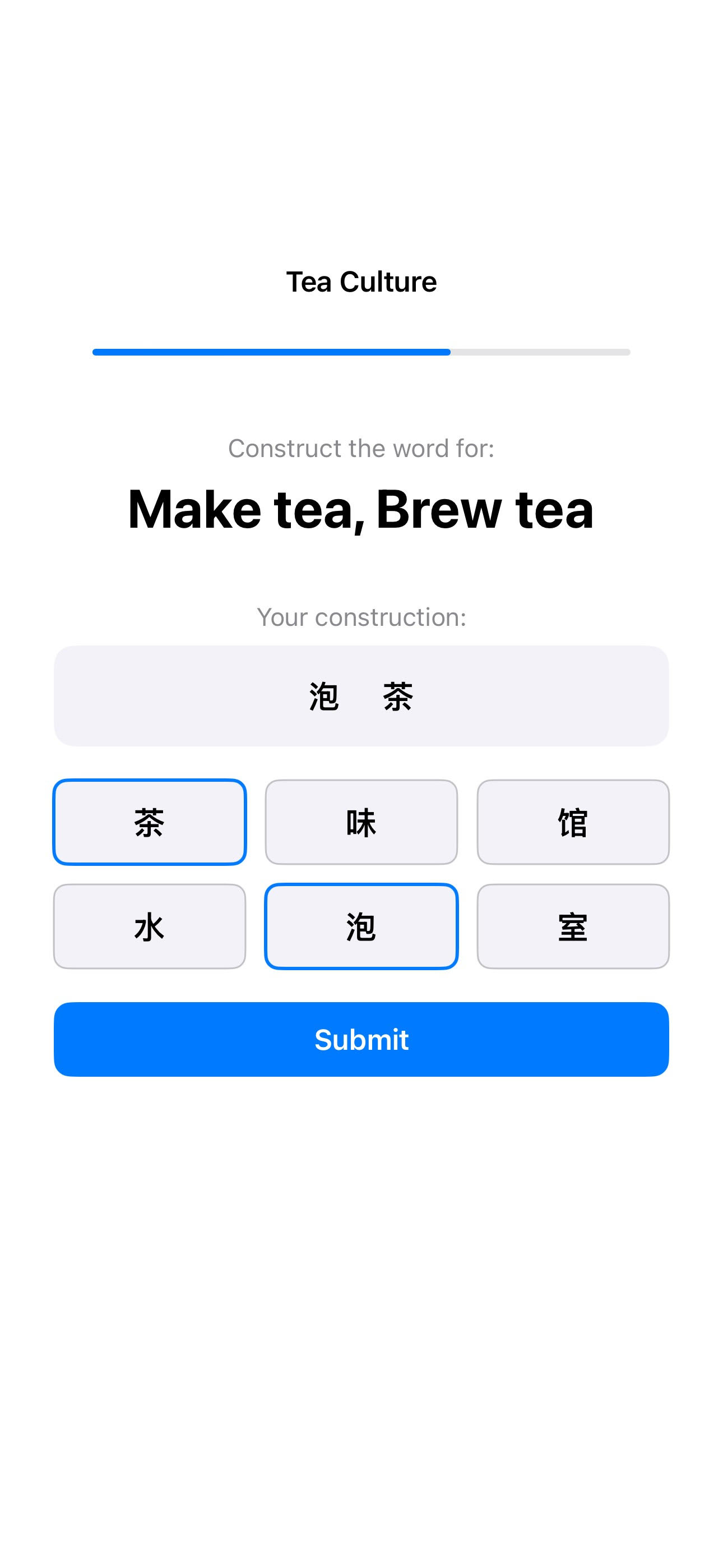Toggle selection off on the 茶 tile
The height and width of the screenshot is (1568, 723).
click(150, 823)
